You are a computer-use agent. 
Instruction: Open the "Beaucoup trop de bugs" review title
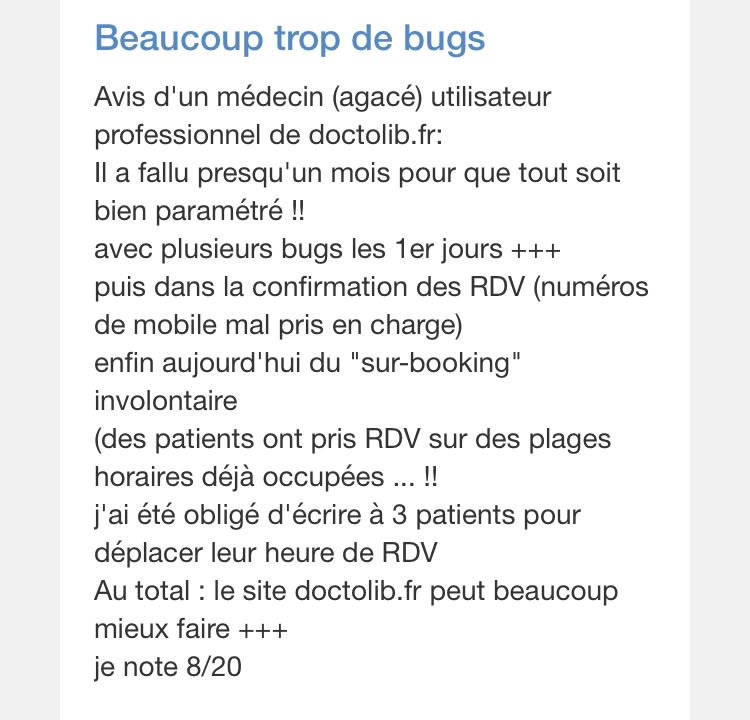pyautogui.click(x=290, y=39)
